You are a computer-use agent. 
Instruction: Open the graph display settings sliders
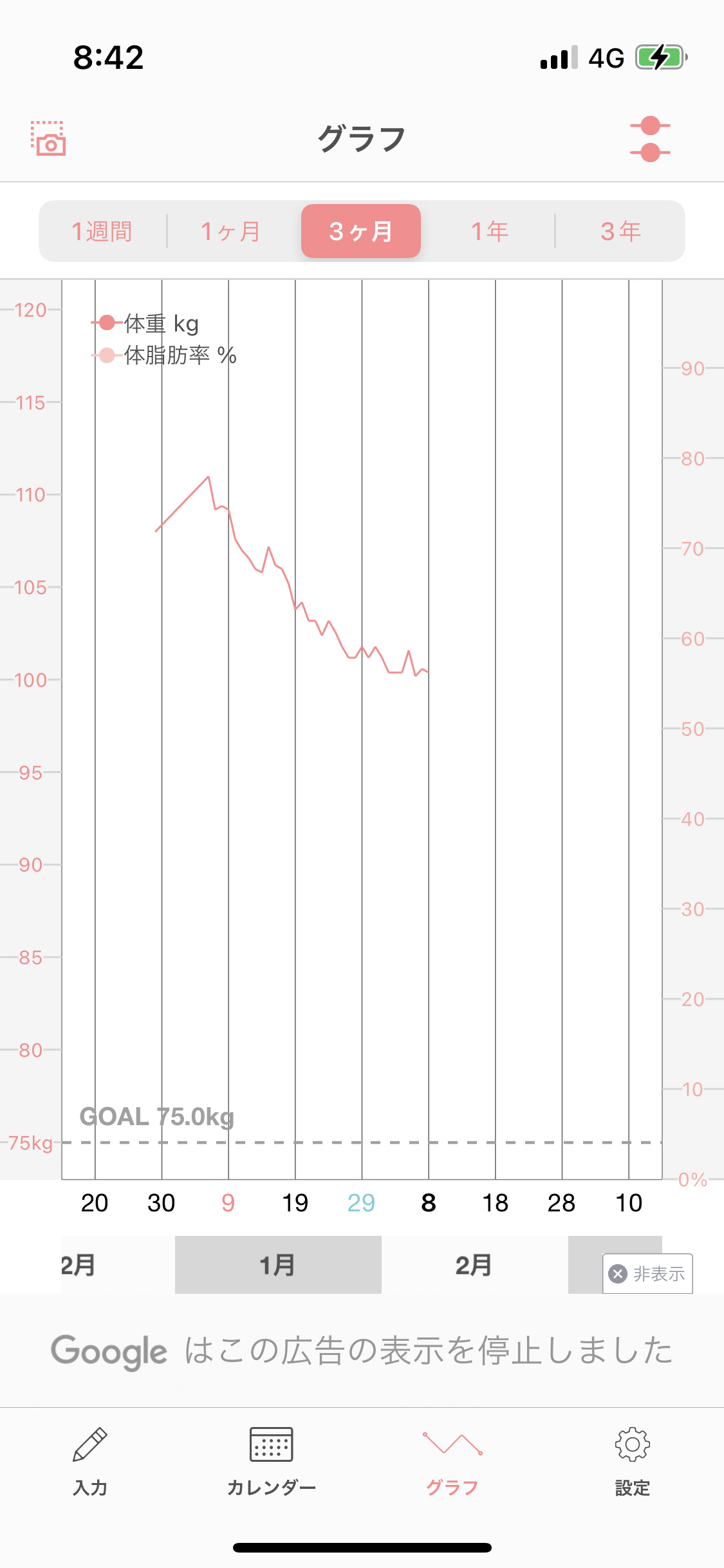tap(650, 139)
